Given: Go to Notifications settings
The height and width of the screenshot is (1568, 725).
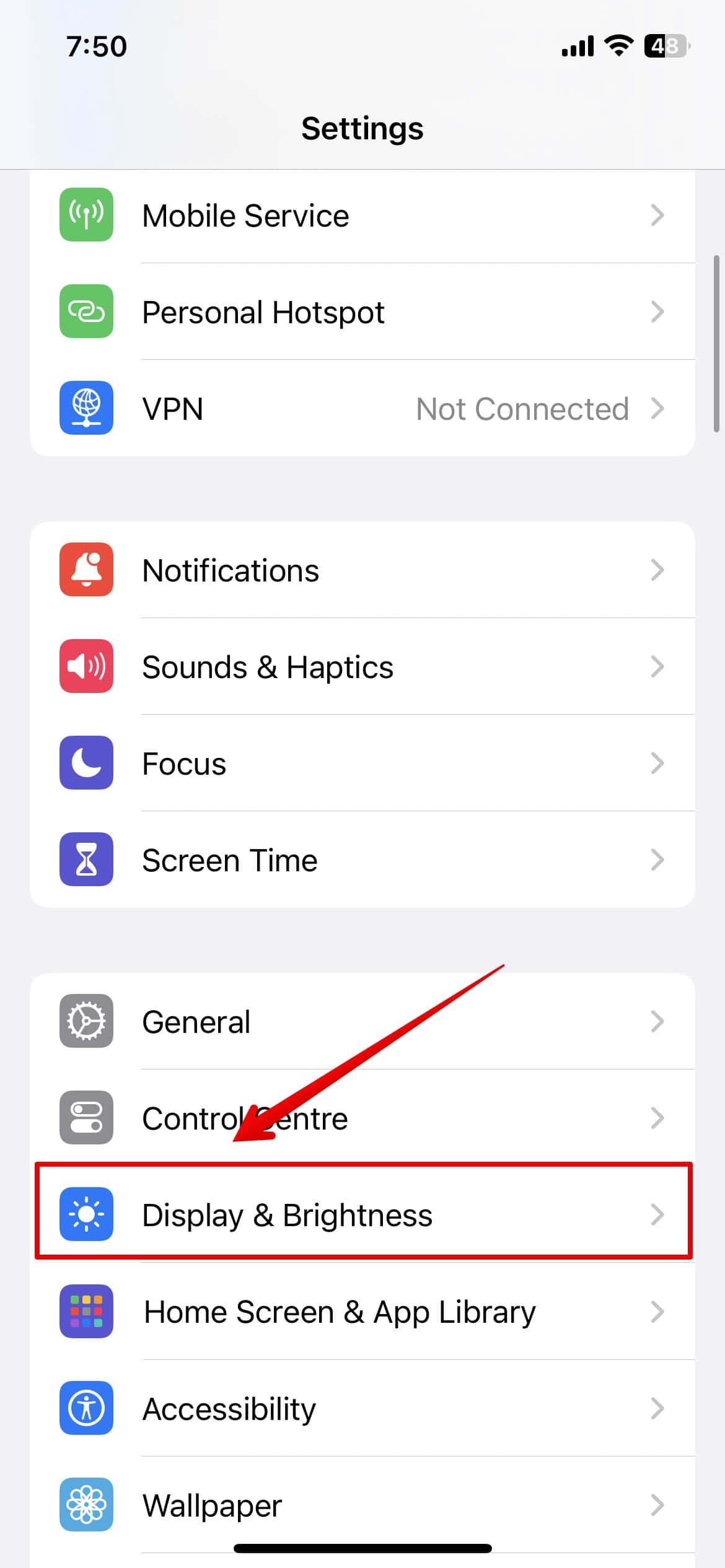Looking at the screenshot, I should pos(362,570).
